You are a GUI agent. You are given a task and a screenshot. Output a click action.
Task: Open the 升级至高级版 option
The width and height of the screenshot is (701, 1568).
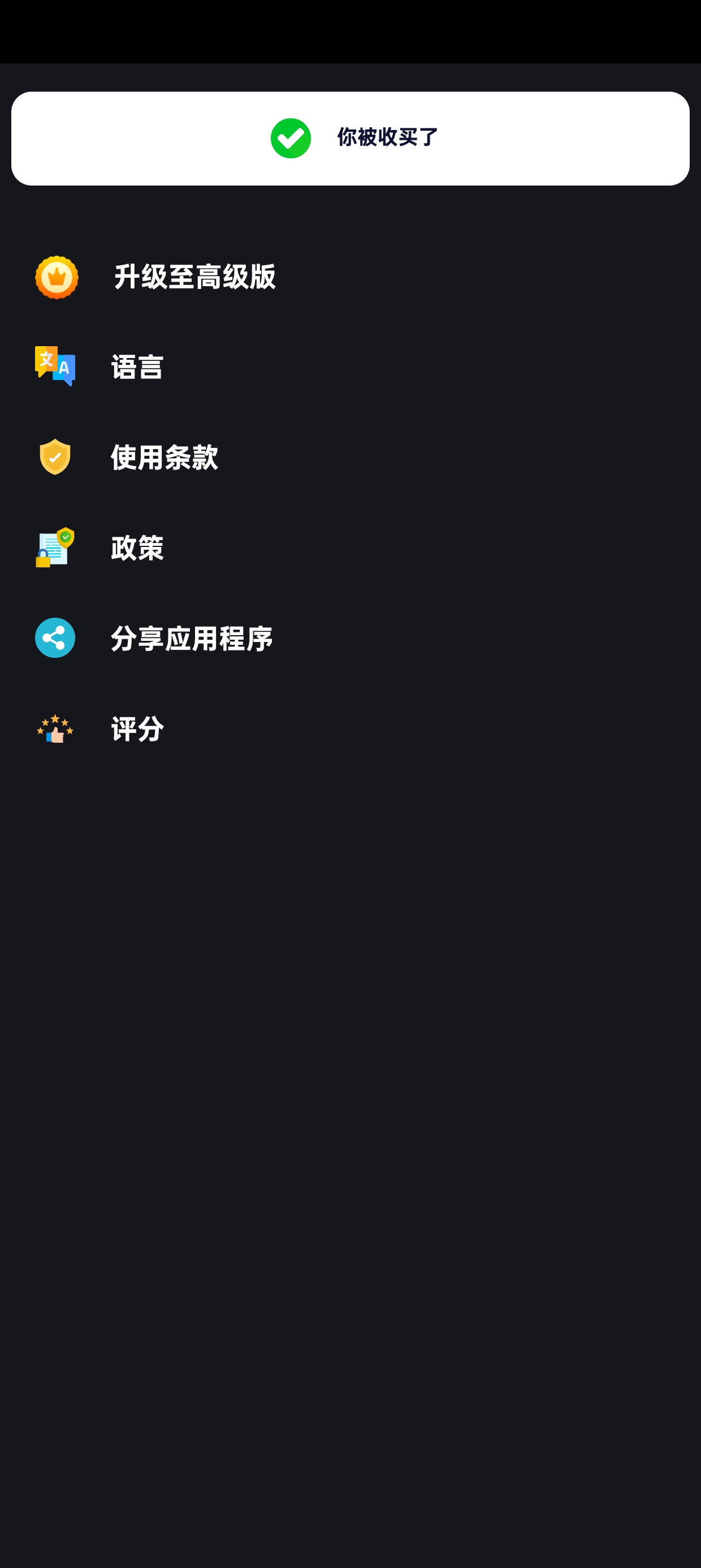click(x=194, y=278)
